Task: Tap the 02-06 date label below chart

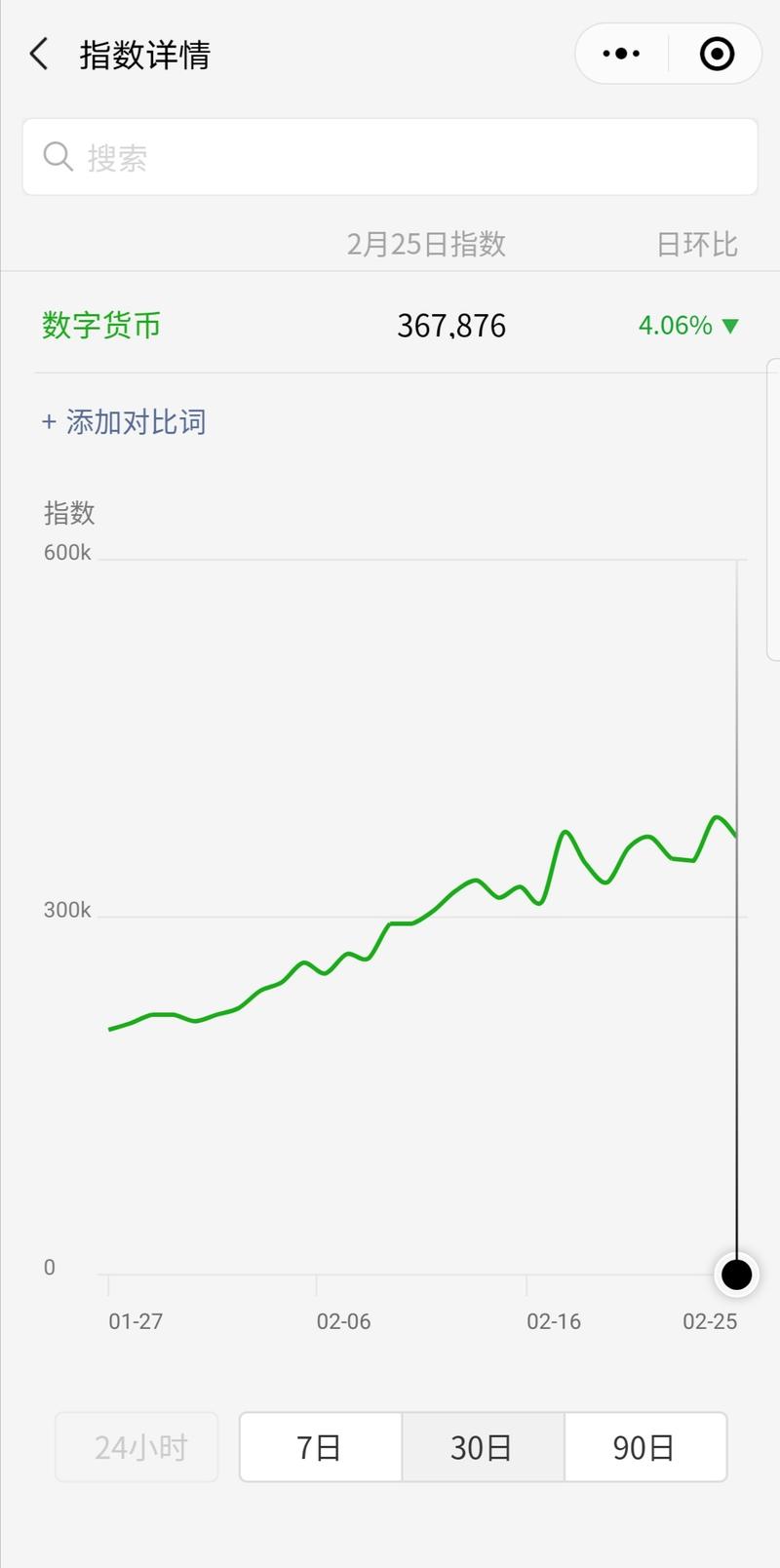Action: [345, 1322]
